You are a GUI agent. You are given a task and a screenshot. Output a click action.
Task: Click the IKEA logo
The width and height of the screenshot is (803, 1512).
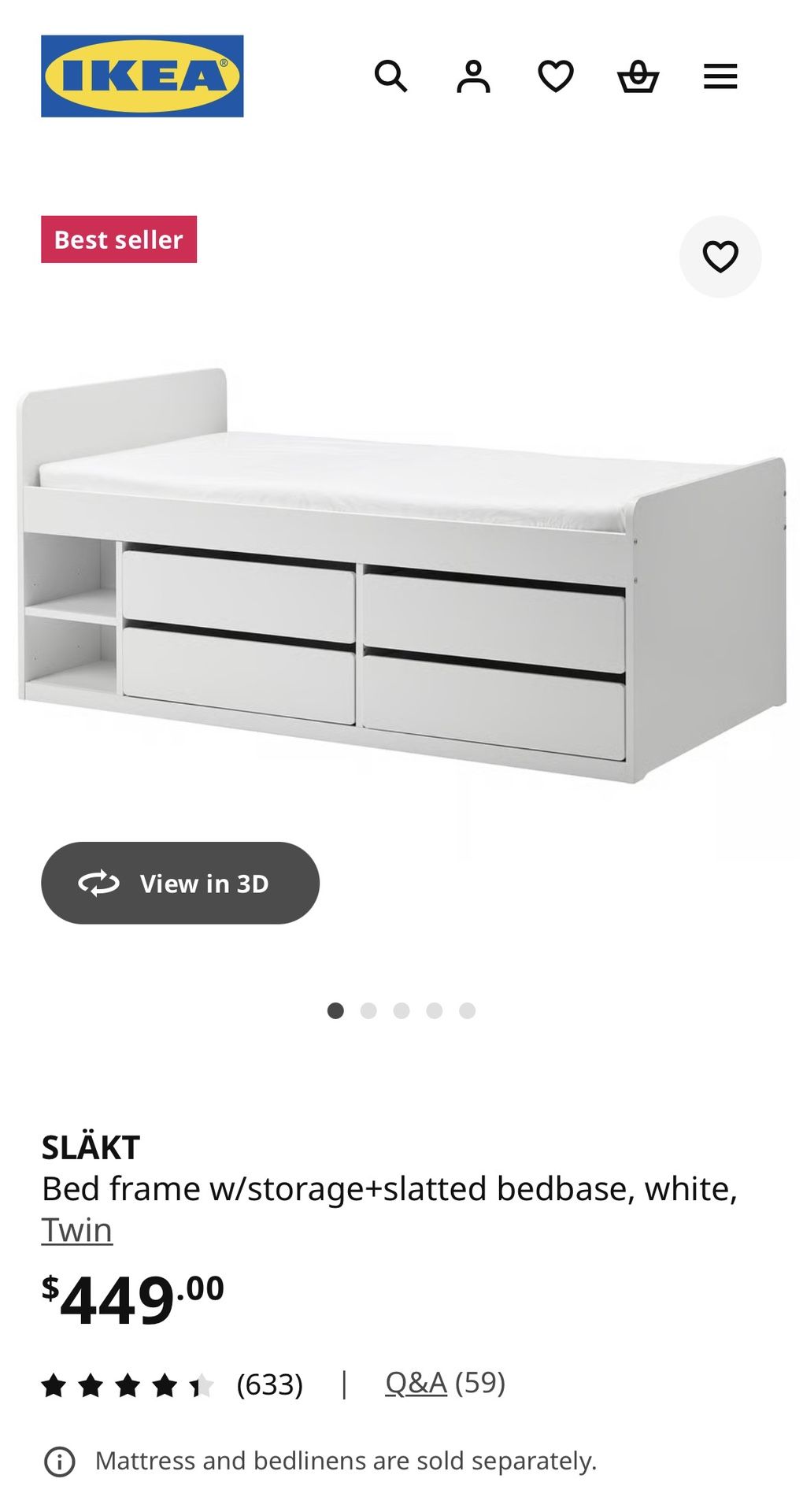click(140, 76)
